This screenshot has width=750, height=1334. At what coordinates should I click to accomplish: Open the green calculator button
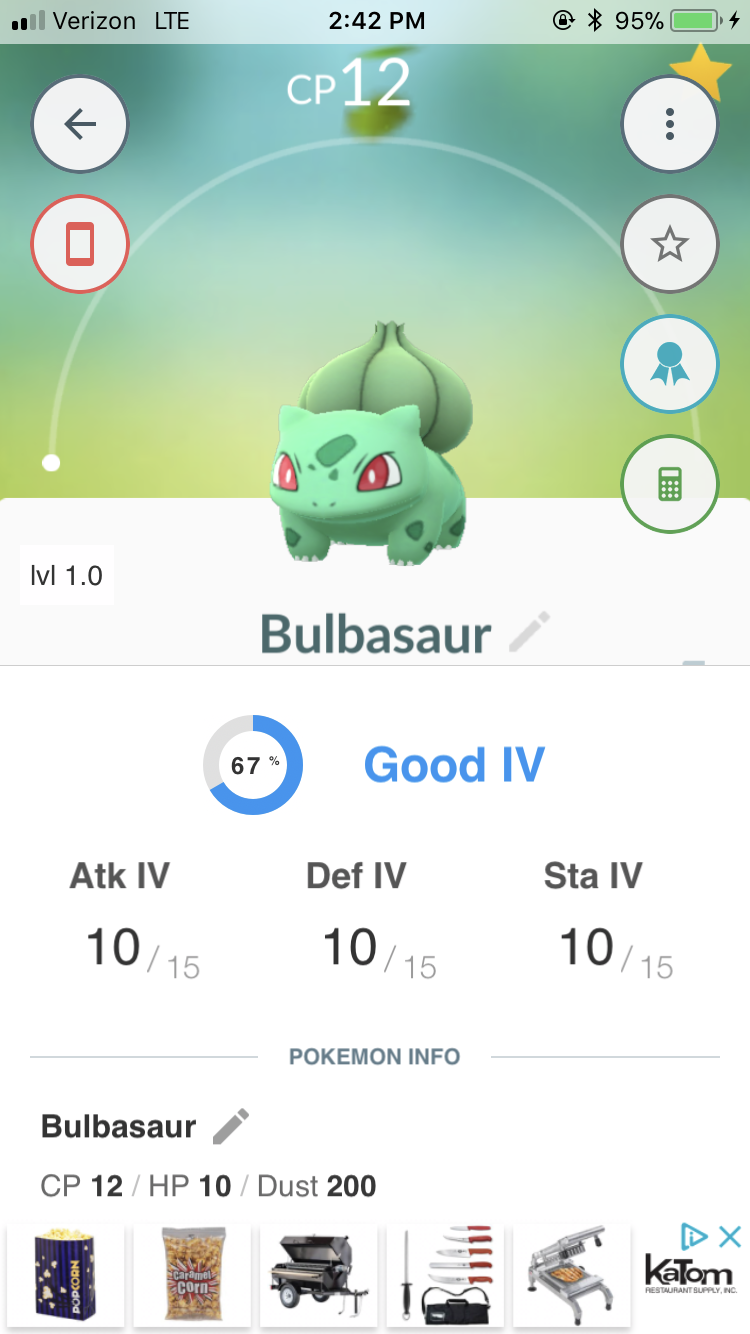point(670,484)
